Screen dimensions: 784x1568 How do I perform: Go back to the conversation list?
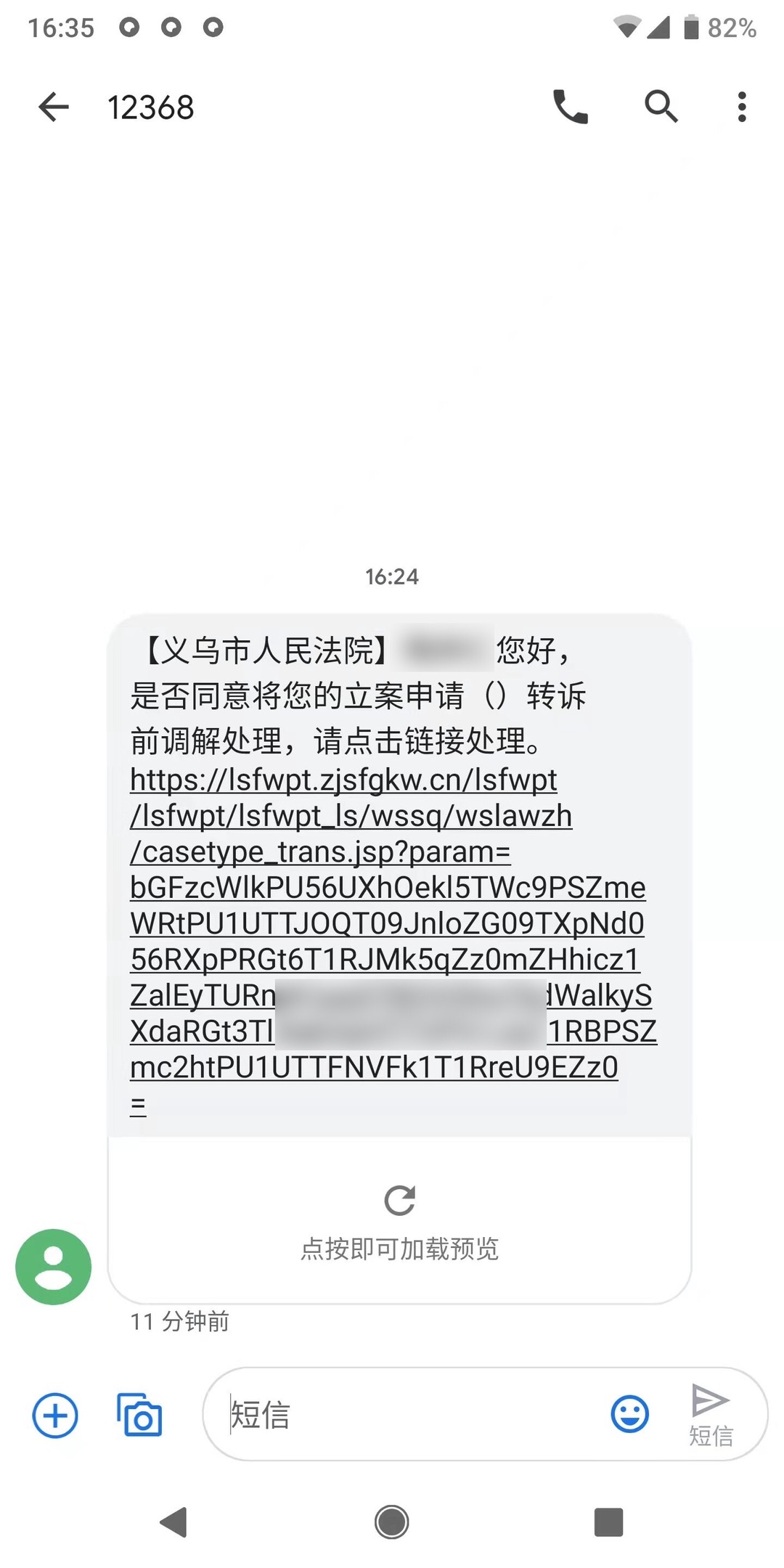[x=54, y=107]
